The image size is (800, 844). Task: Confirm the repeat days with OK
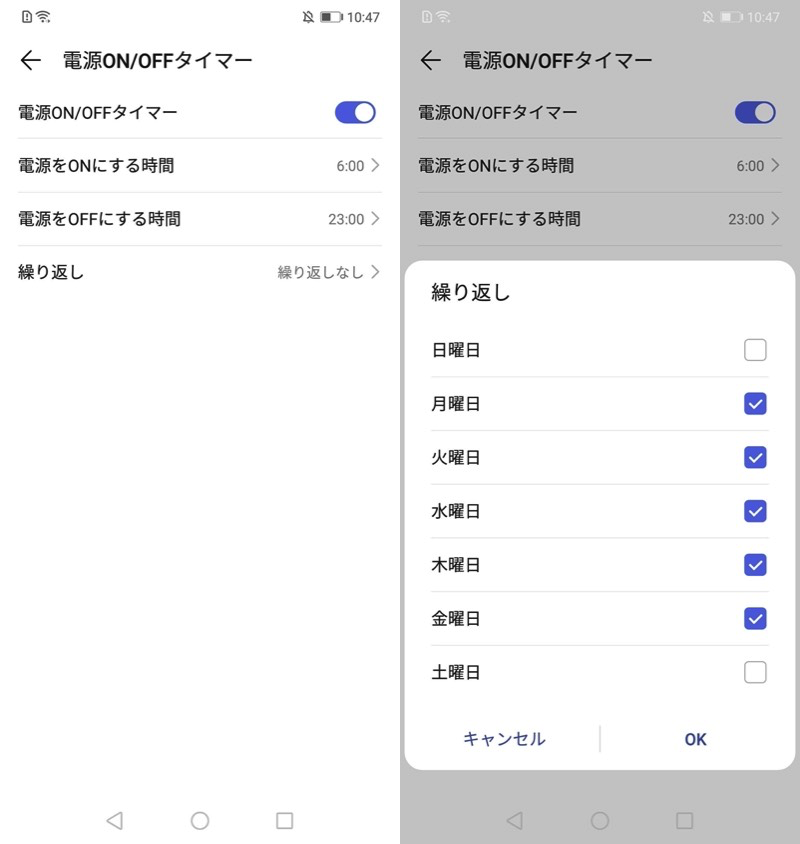click(696, 739)
